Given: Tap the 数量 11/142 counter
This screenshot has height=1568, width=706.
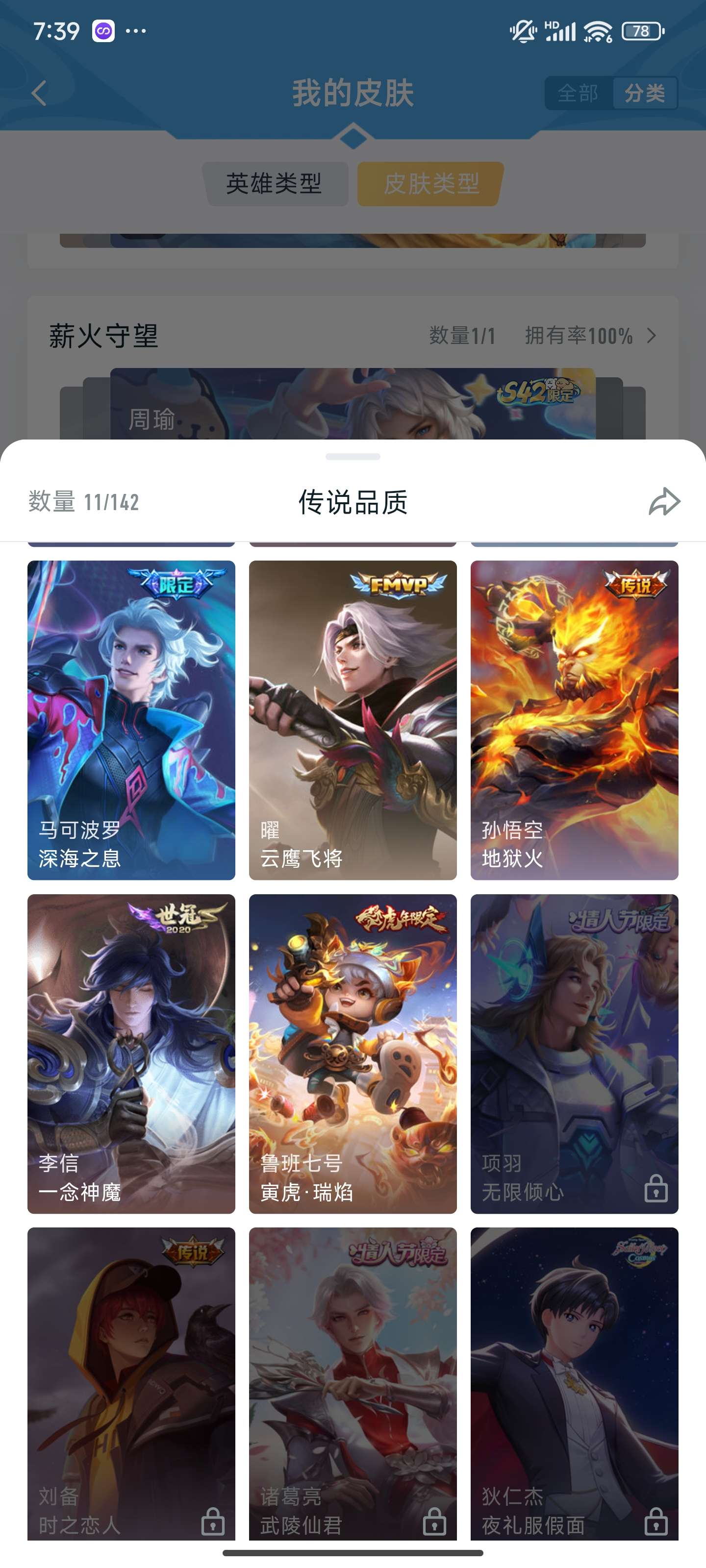Looking at the screenshot, I should pyautogui.click(x=82, y=503).
